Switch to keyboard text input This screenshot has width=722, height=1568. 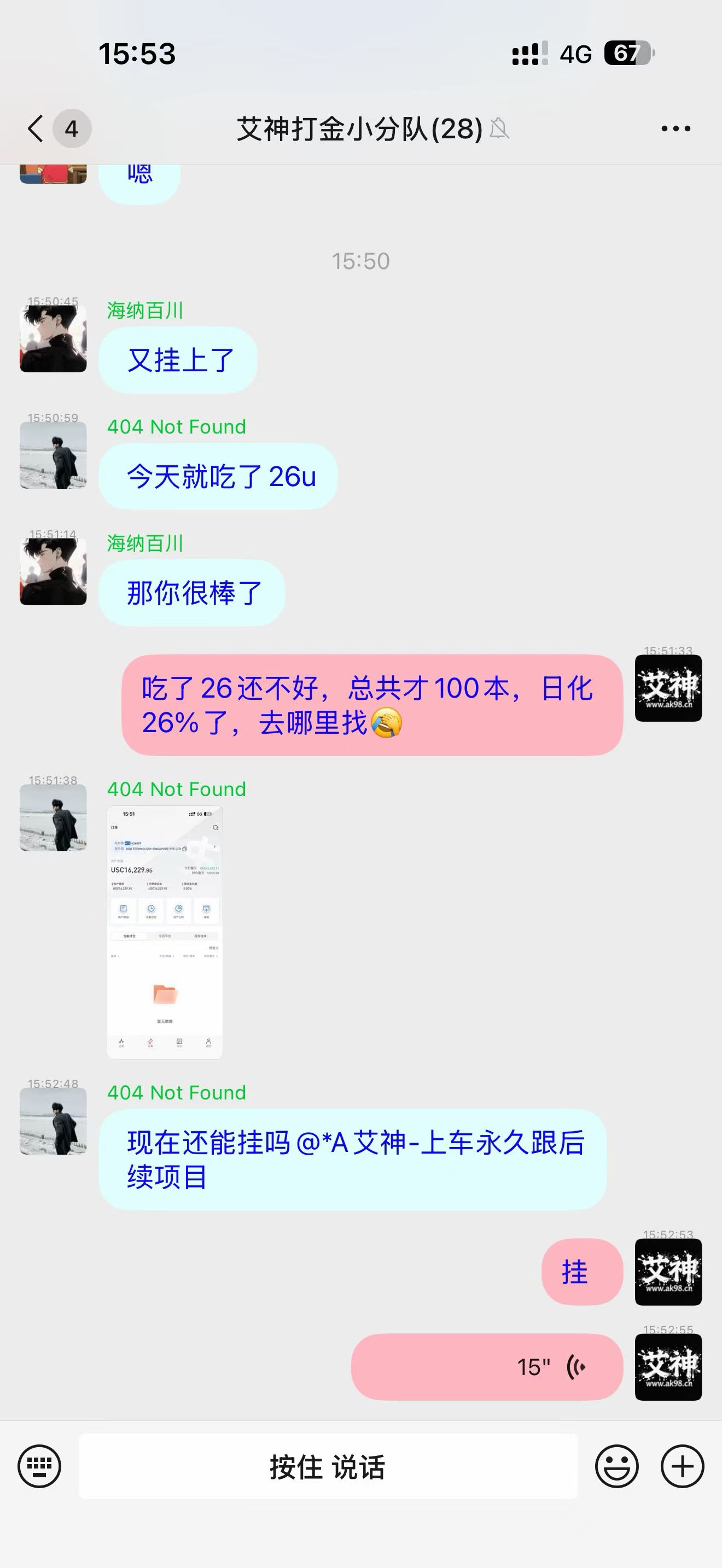[39, 1466]
